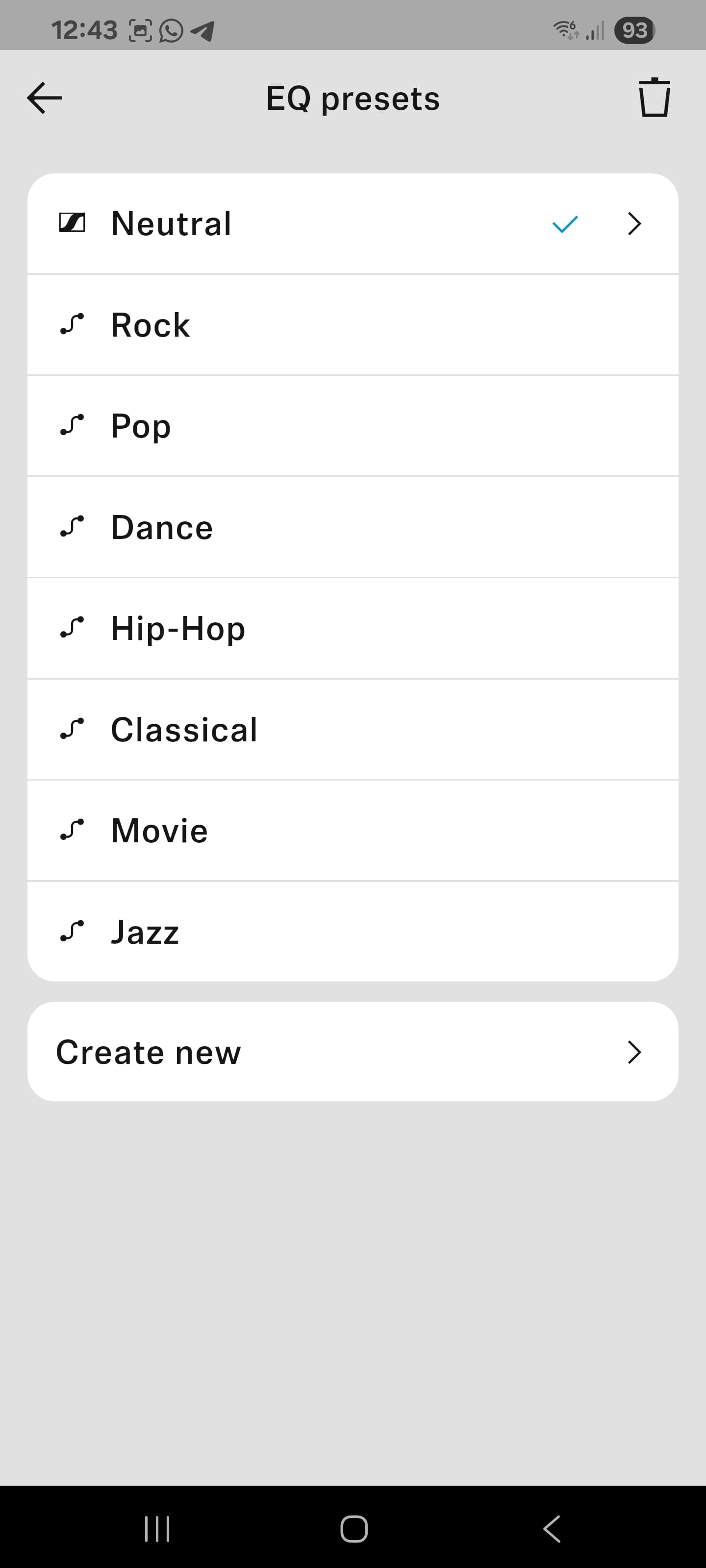706x1568 pixels.
Task: Tap the trash icon to delete presets
Action: 654,98
